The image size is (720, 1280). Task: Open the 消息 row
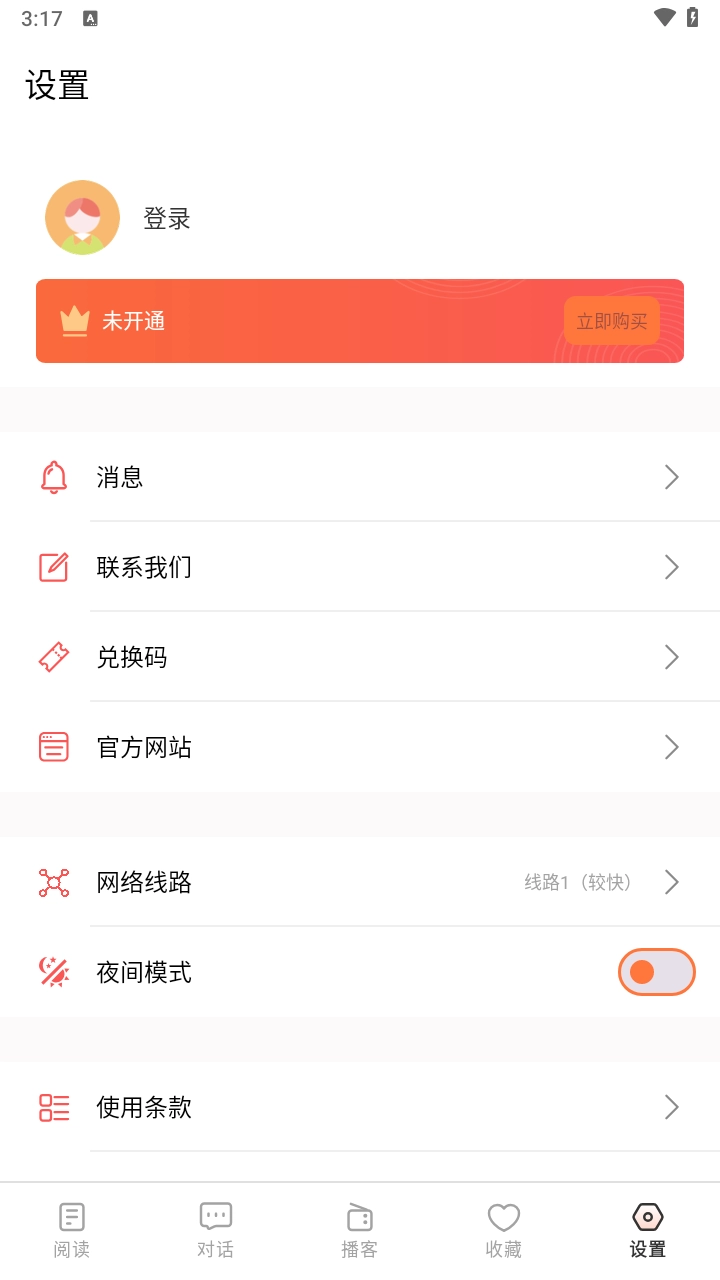(x=360, y=477)
